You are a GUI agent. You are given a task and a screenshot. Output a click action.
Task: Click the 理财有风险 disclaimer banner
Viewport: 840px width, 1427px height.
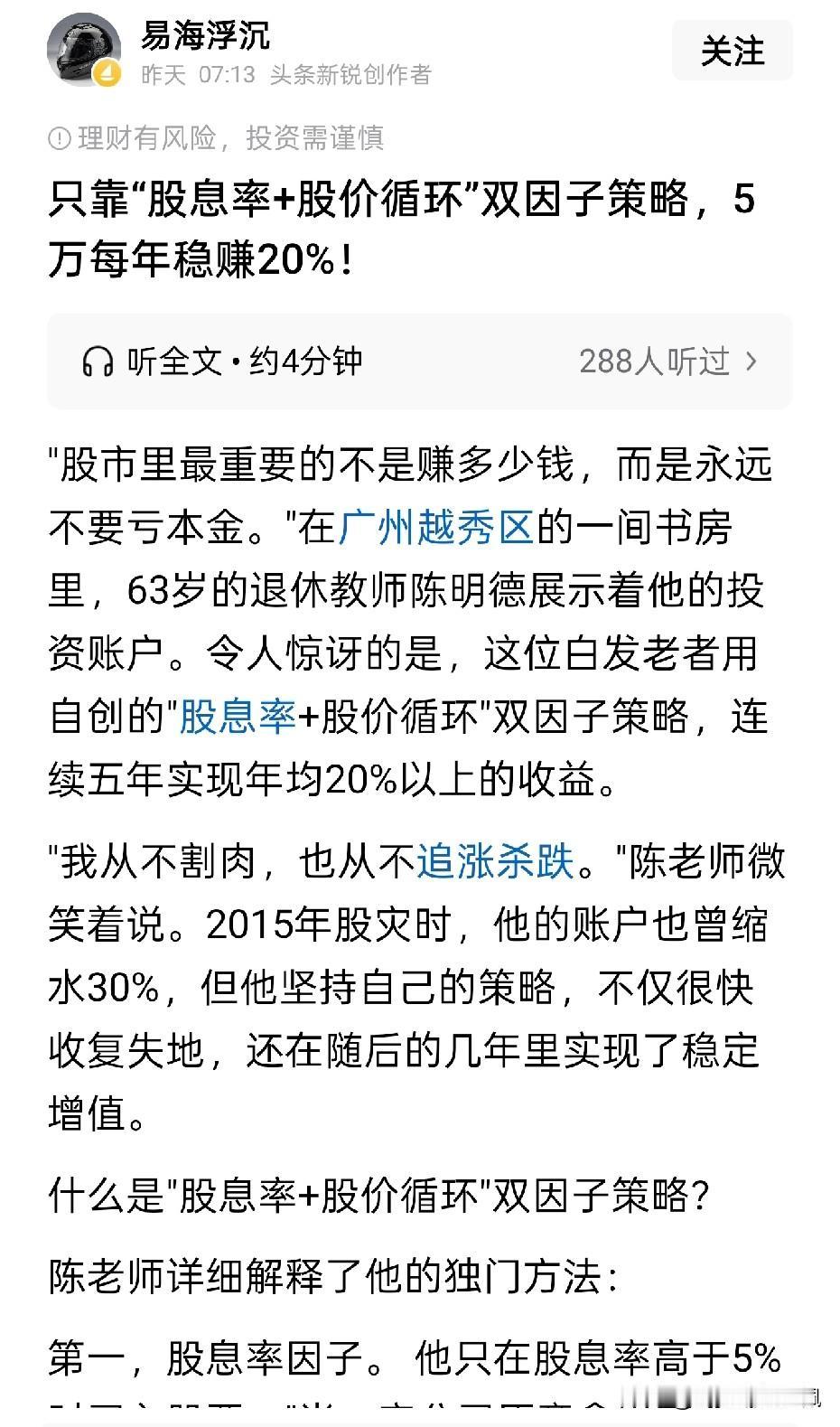pos(217,137)
